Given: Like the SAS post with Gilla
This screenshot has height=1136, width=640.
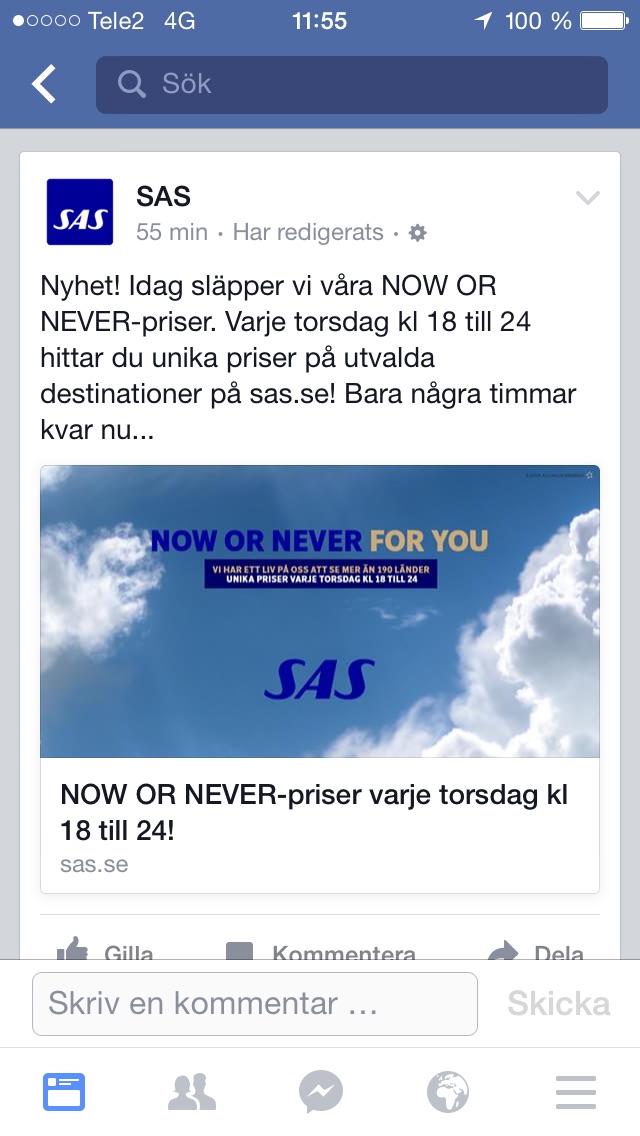Looking at the screenshot, I should tap(105, 950).
